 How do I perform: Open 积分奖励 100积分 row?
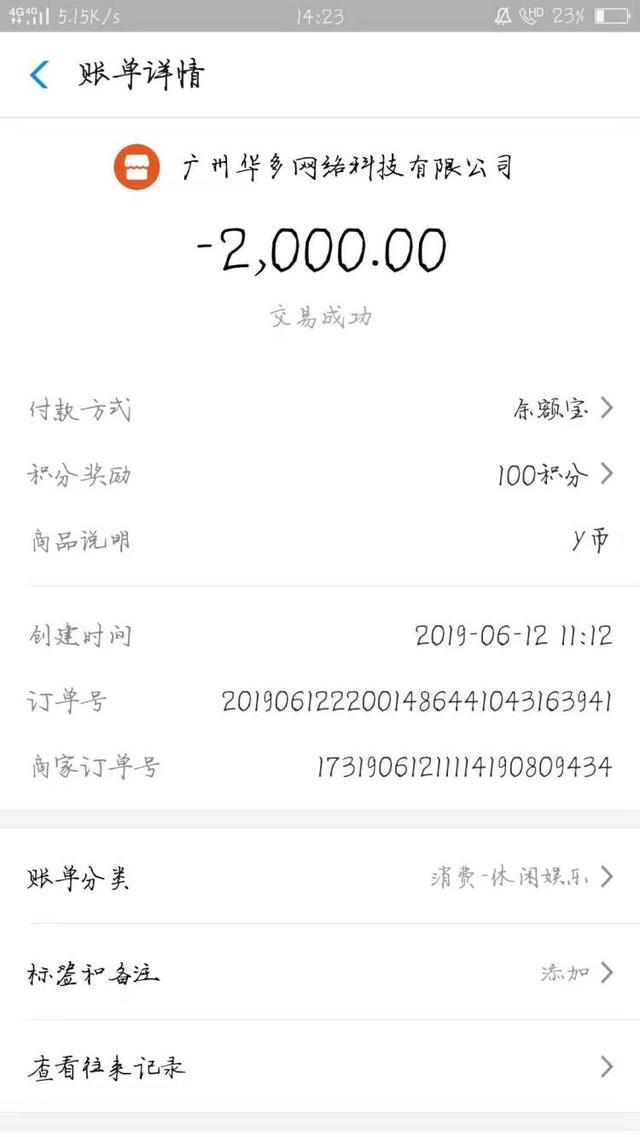pyautogui.click(x=555, y=474)
